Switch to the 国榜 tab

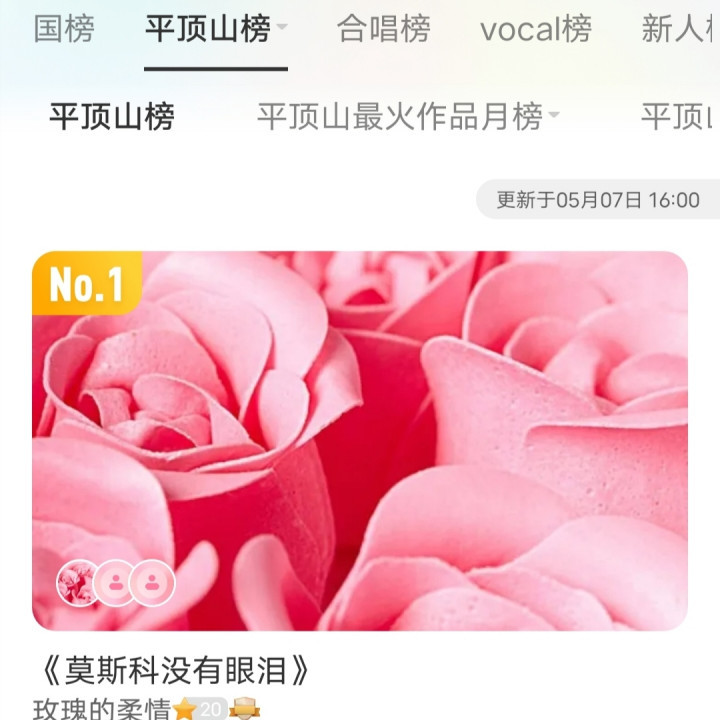64,29
